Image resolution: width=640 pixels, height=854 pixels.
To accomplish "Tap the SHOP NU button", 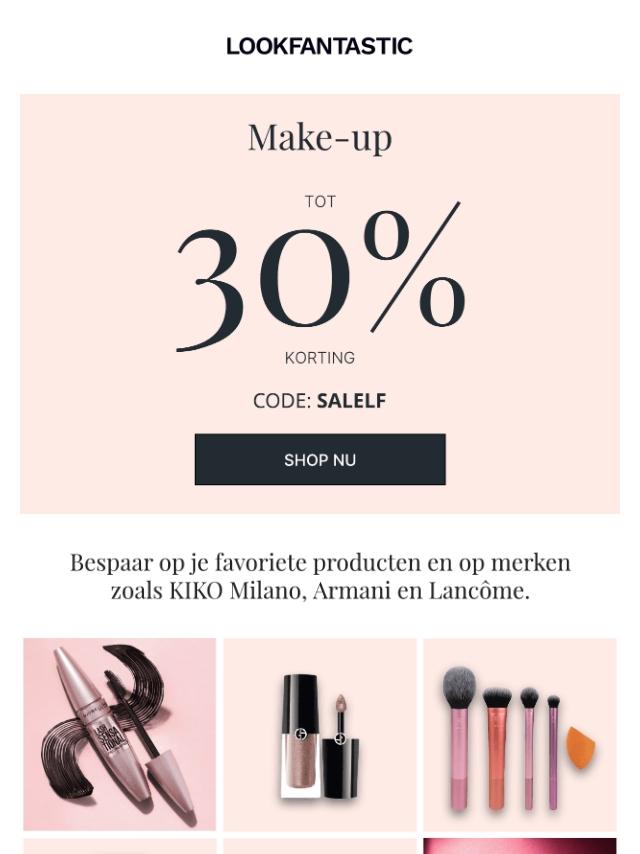I will [320, 460].
